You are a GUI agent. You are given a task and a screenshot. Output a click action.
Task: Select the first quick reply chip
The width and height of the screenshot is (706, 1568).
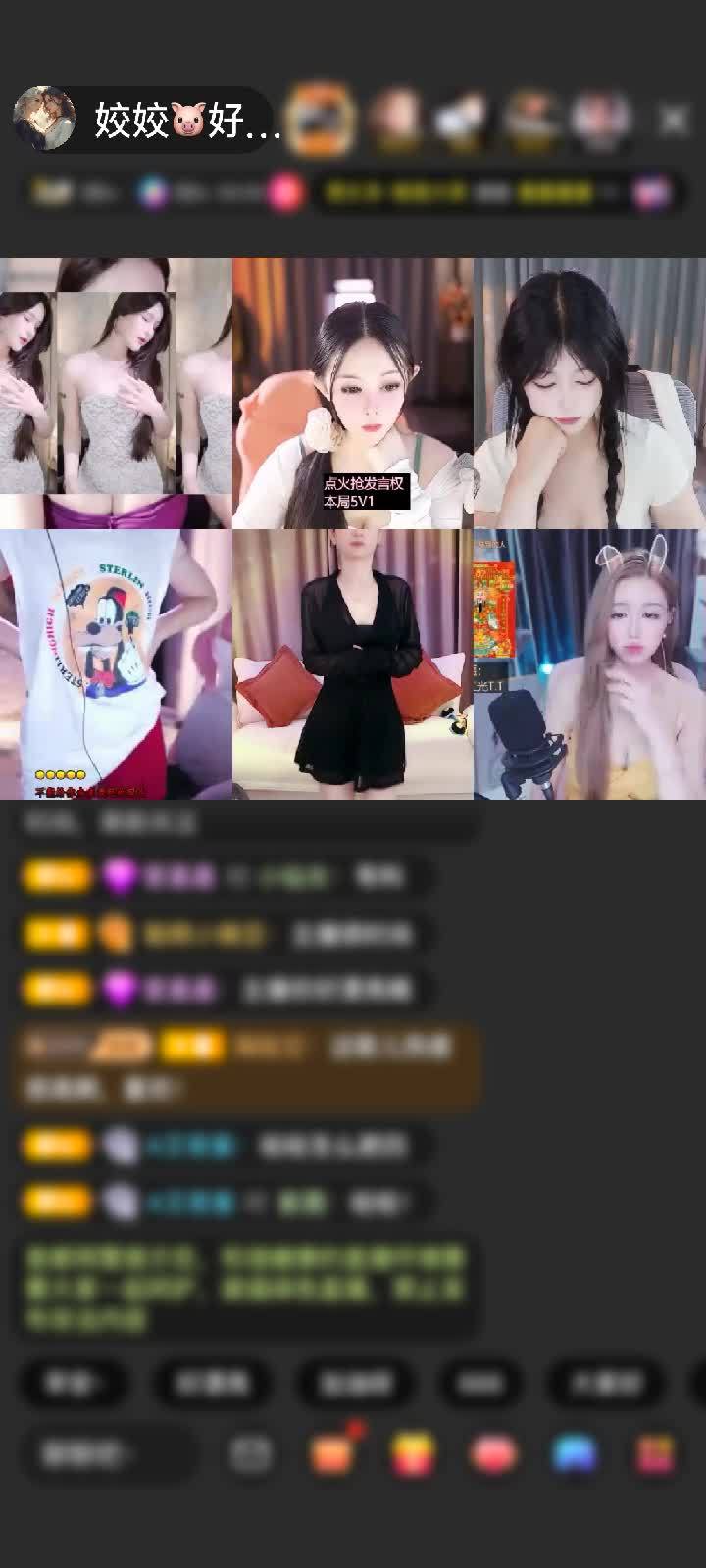click(x=72, y=1383)
